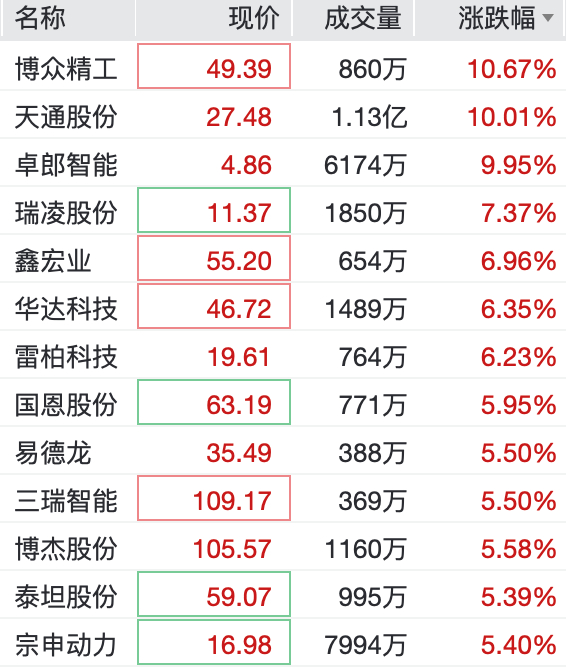View 华达科技 stock details
566x668 pixels.
[283, 306]
